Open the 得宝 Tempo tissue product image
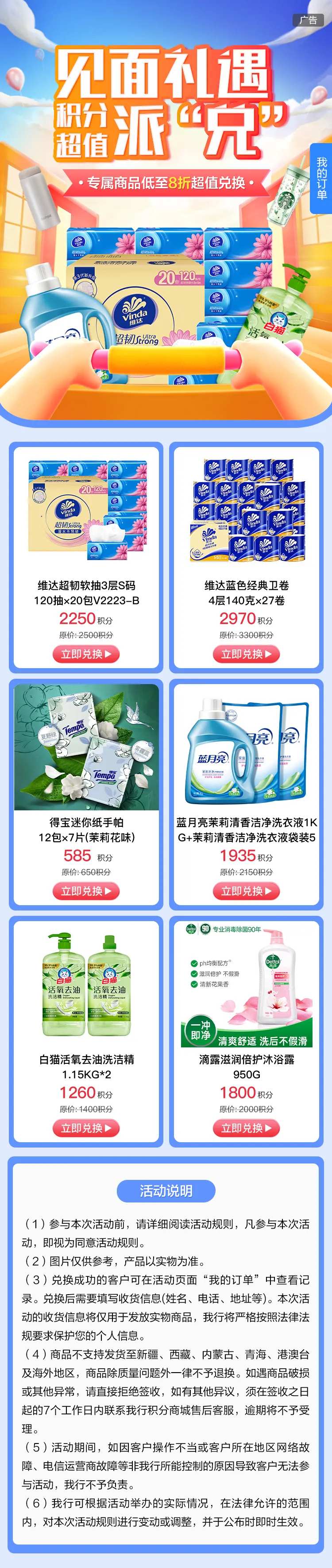Screen dimensions: 332x1568 pos(86,747)
